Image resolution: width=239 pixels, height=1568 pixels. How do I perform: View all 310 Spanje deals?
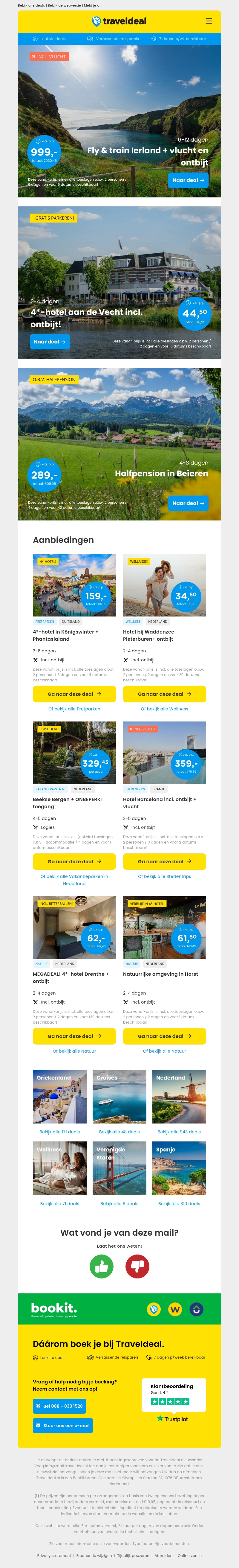[179, 1203]
